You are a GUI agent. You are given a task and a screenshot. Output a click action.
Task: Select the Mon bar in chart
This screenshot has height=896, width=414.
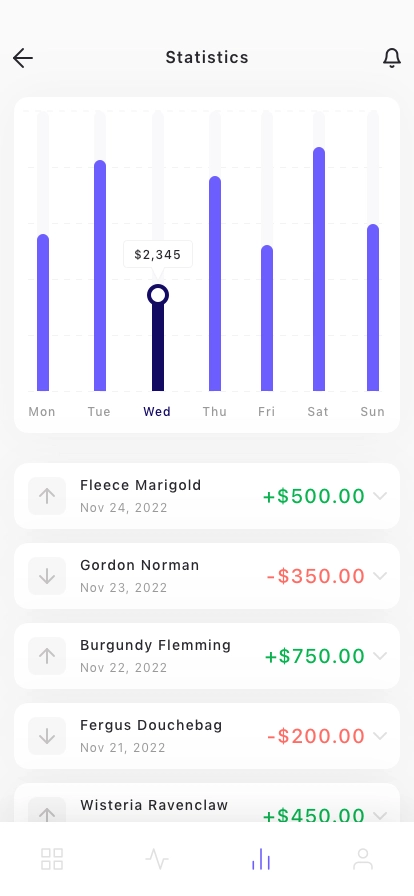click(43, 313)
